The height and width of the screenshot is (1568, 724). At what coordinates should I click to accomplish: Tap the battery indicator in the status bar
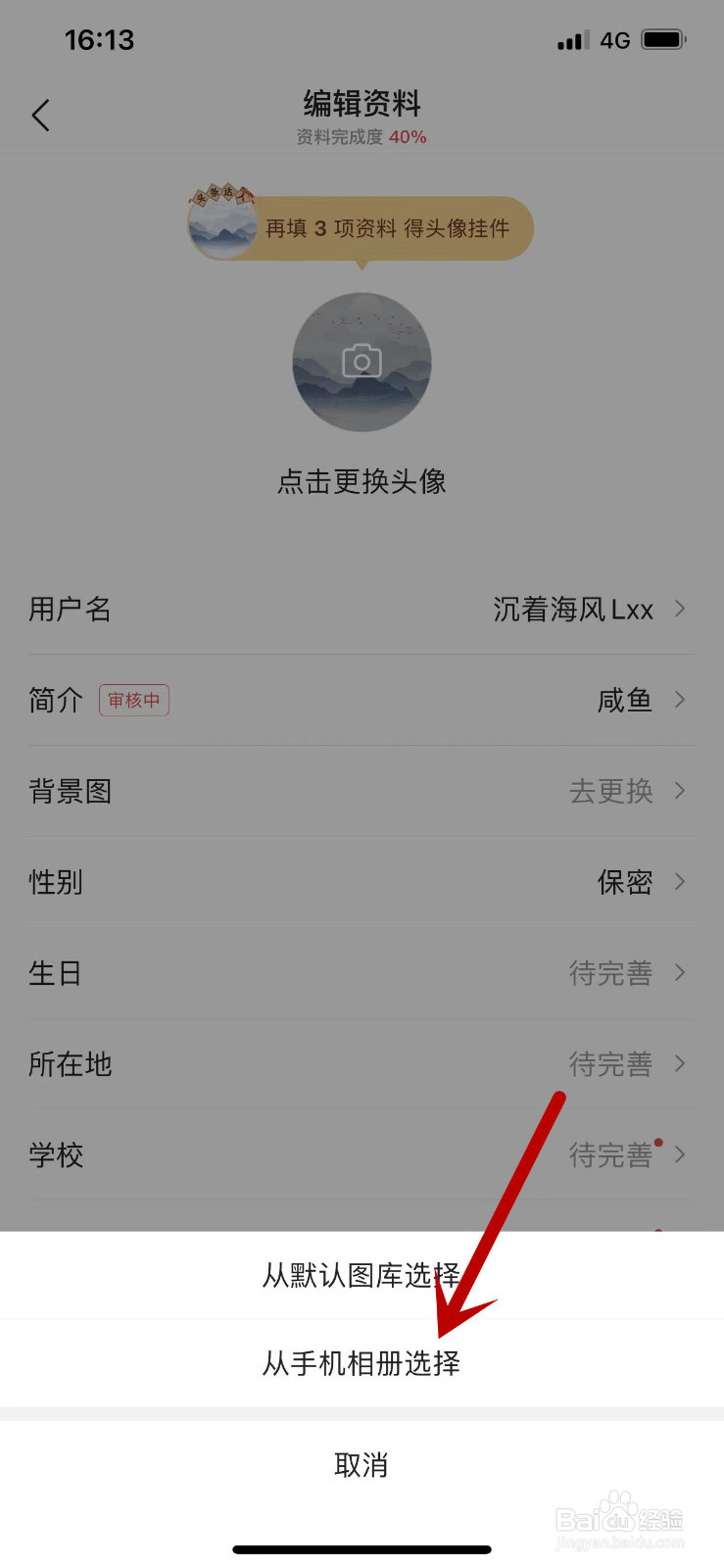(x=663, y=39)
